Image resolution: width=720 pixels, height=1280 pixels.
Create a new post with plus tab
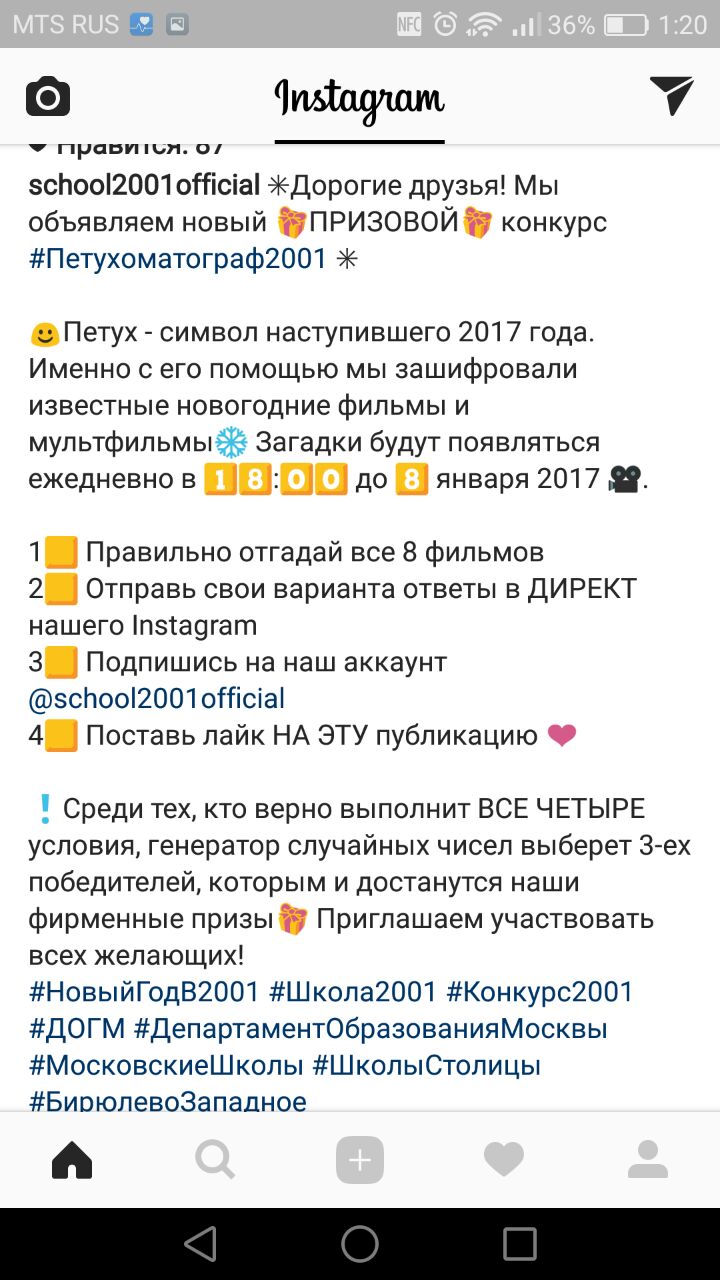(360, 1160)
